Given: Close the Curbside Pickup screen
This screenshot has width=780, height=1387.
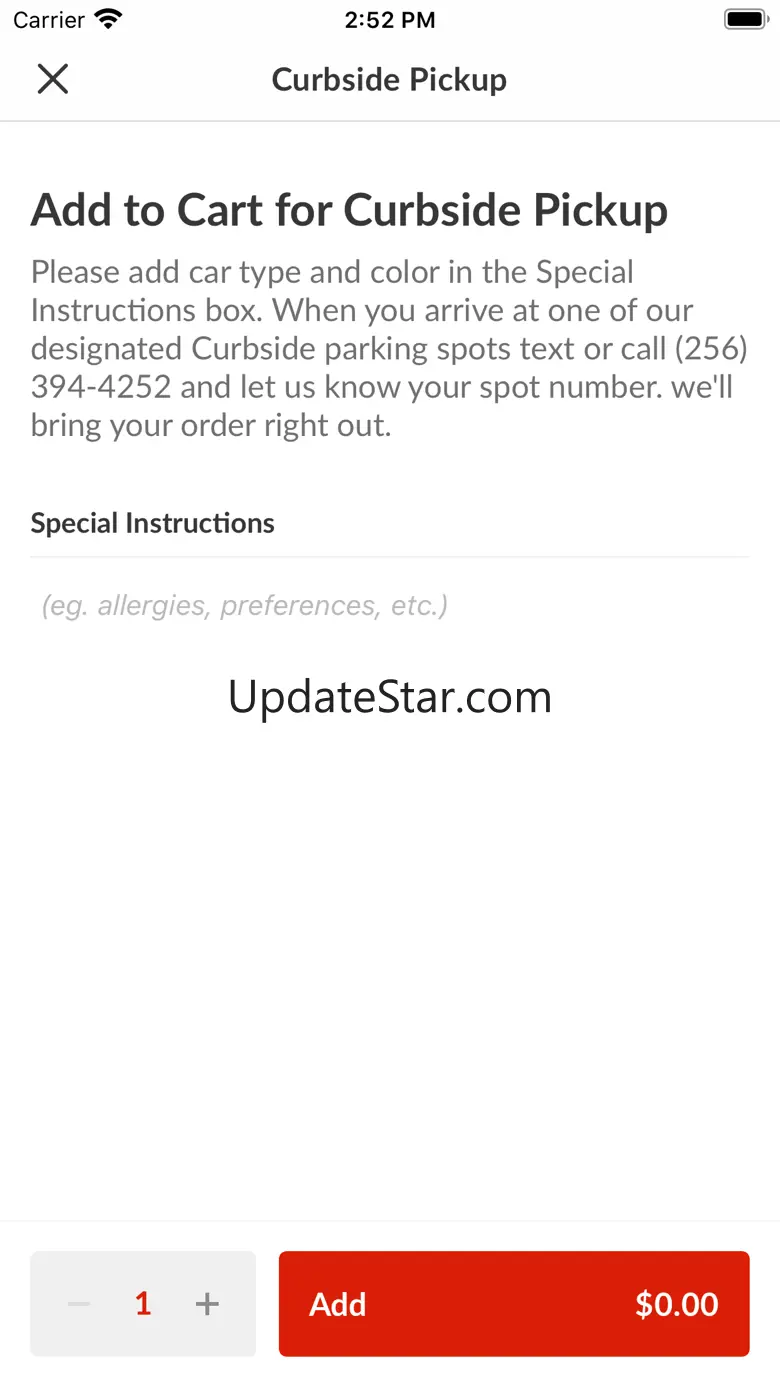Looking at the screenshot, I should (x=52, y=79).
